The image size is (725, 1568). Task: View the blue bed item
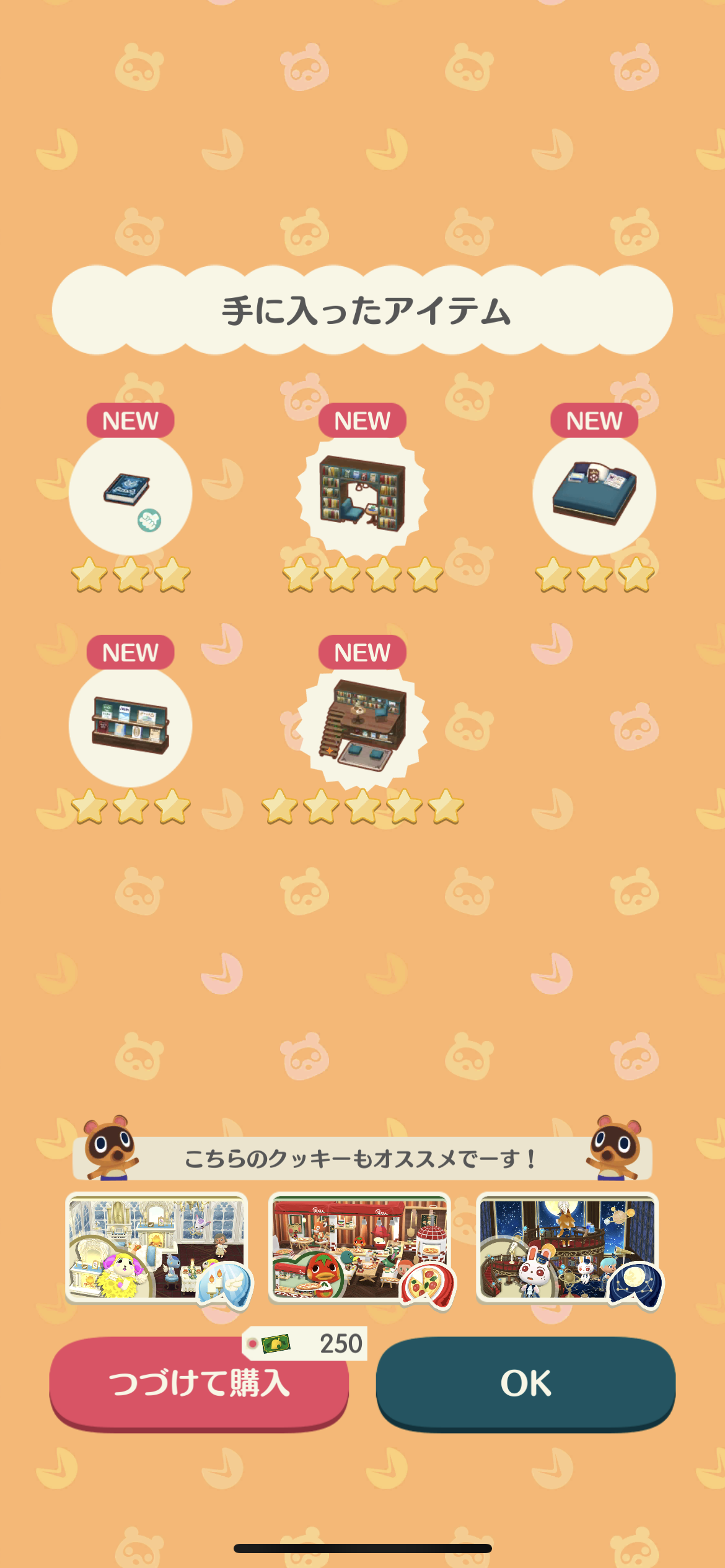click(594, 495)
